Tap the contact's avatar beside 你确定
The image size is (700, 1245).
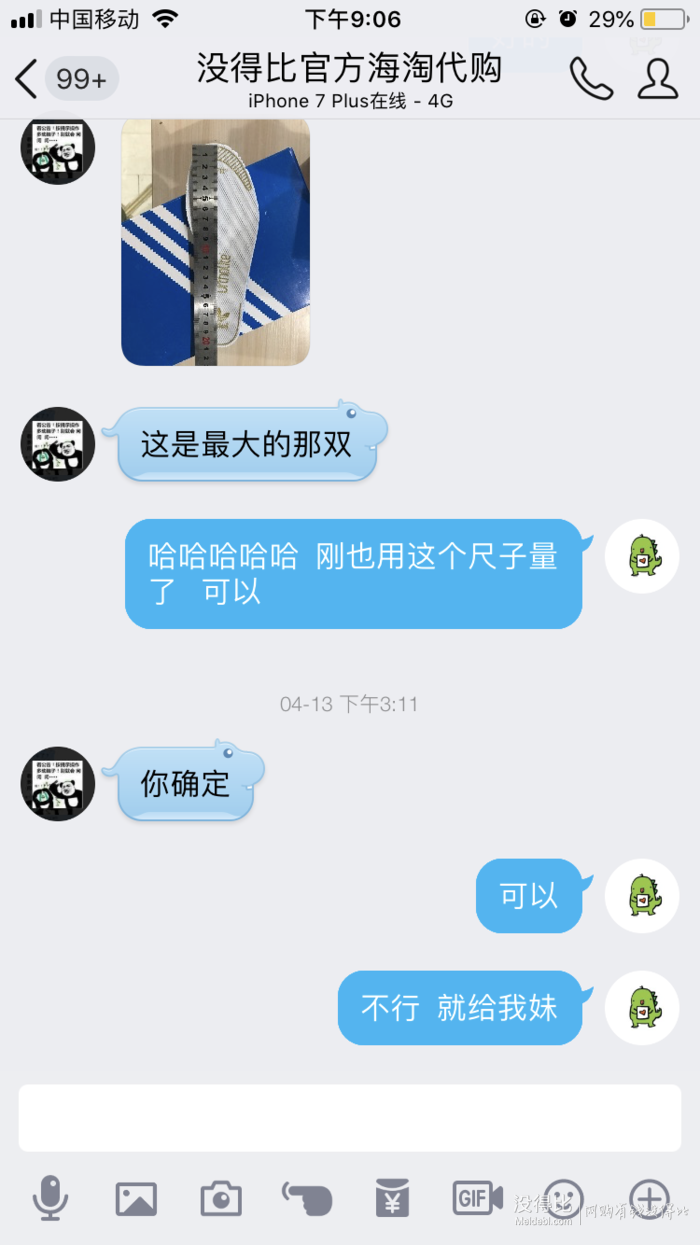(58, 784)
